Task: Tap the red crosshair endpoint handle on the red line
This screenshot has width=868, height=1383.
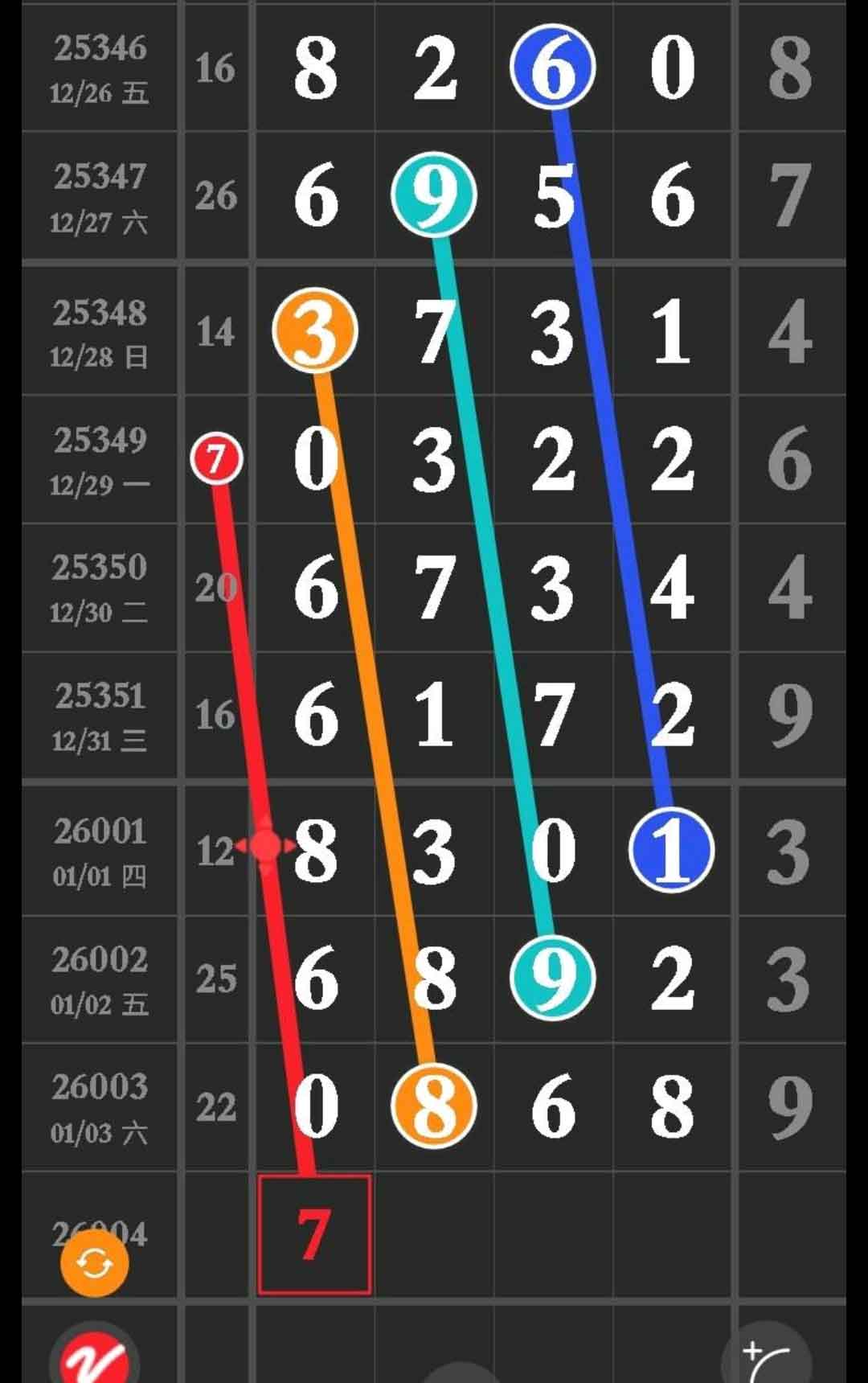Action: [265, 844]
